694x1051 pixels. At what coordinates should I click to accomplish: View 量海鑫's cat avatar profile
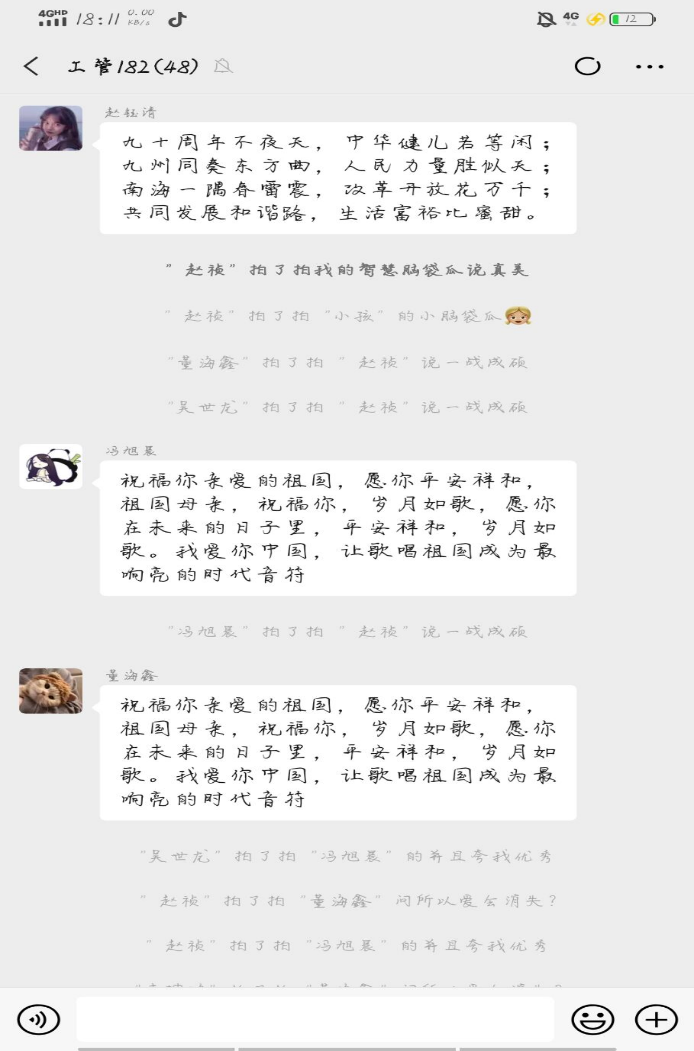coord(50,691)
